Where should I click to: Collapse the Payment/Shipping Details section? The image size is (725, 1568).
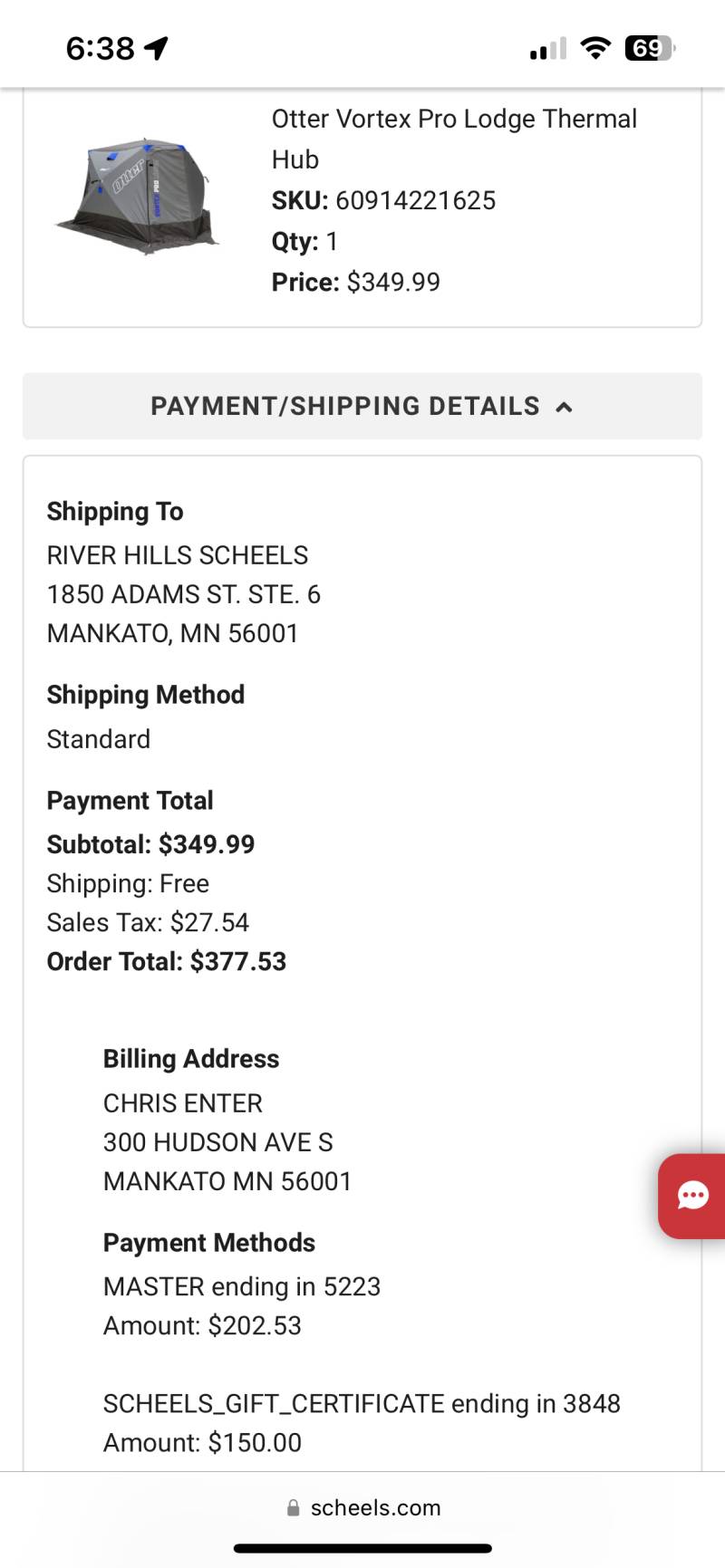click(362, 406)
